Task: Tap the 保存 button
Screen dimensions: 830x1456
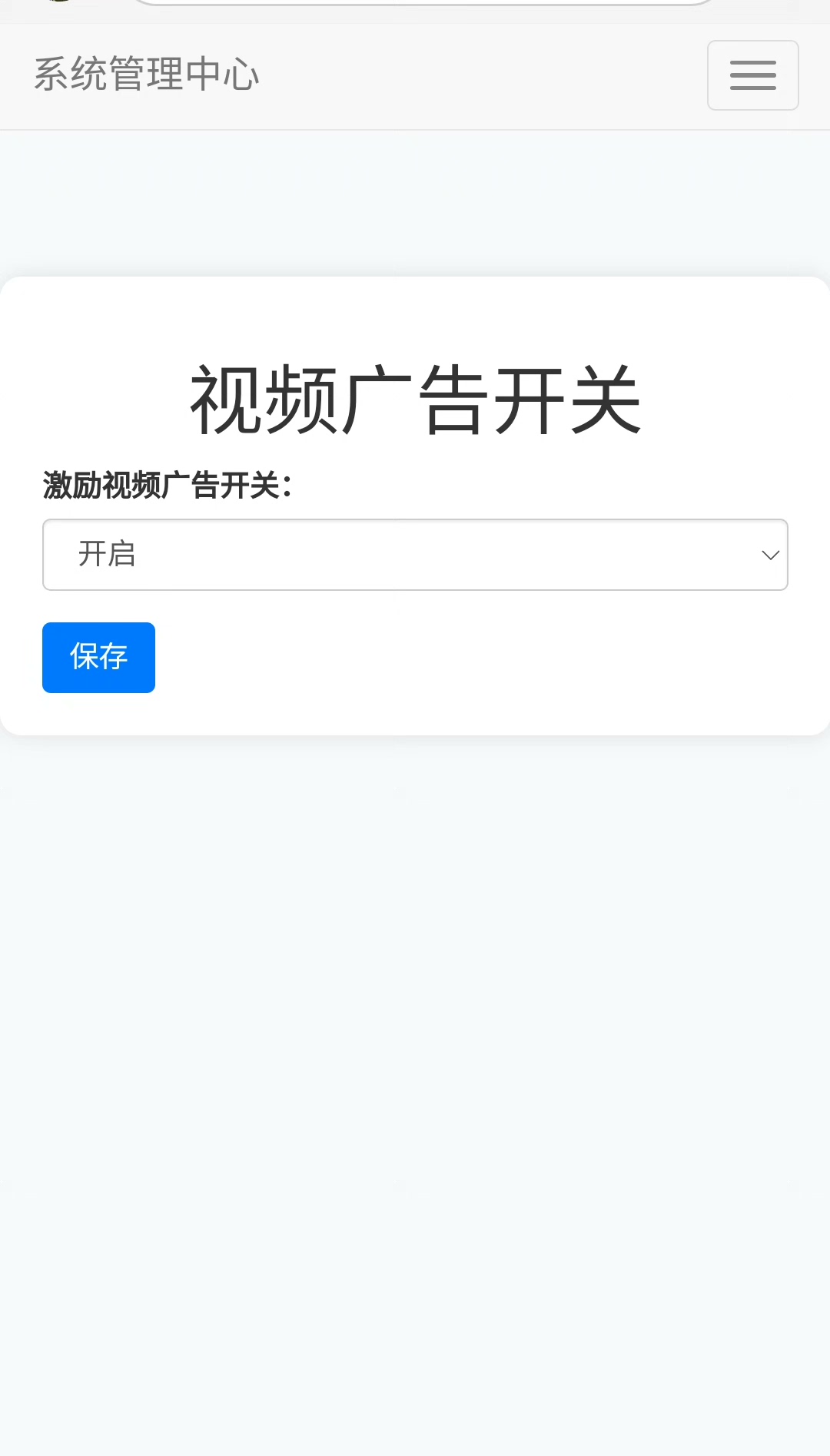Action: tap(98, 658)
